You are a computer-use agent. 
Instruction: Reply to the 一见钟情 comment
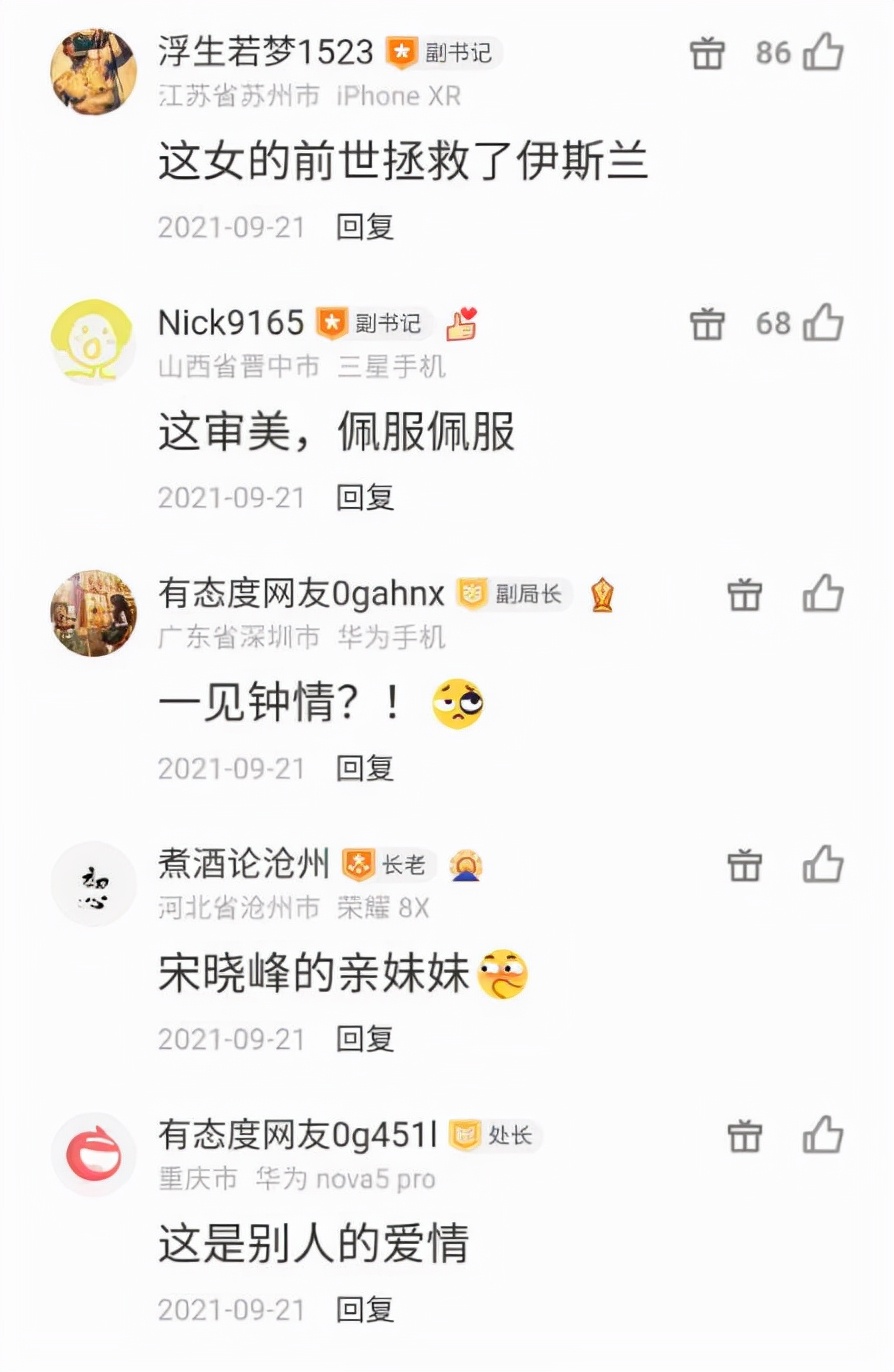click(365, 768)
